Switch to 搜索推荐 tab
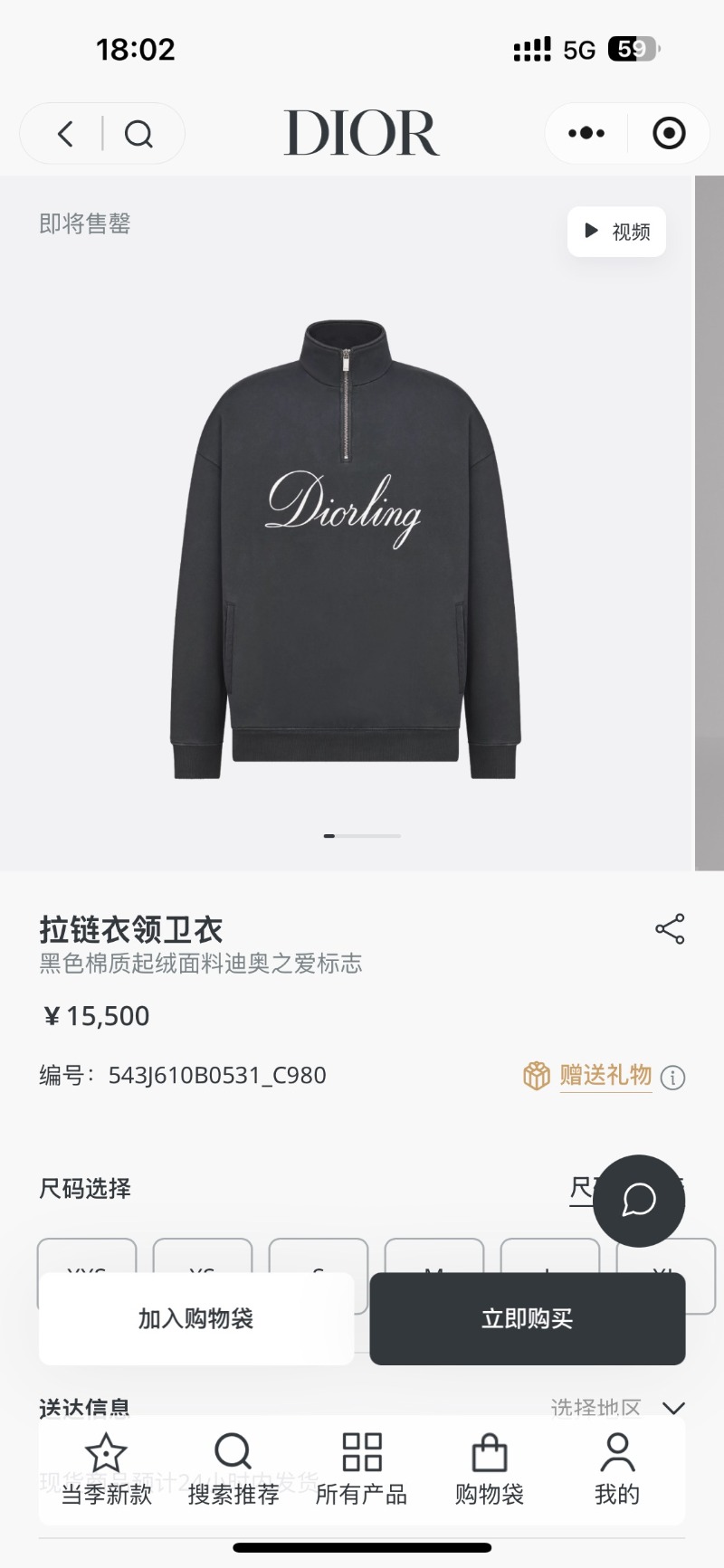This screenshot has width=724, height=1568. (233, 1468)
